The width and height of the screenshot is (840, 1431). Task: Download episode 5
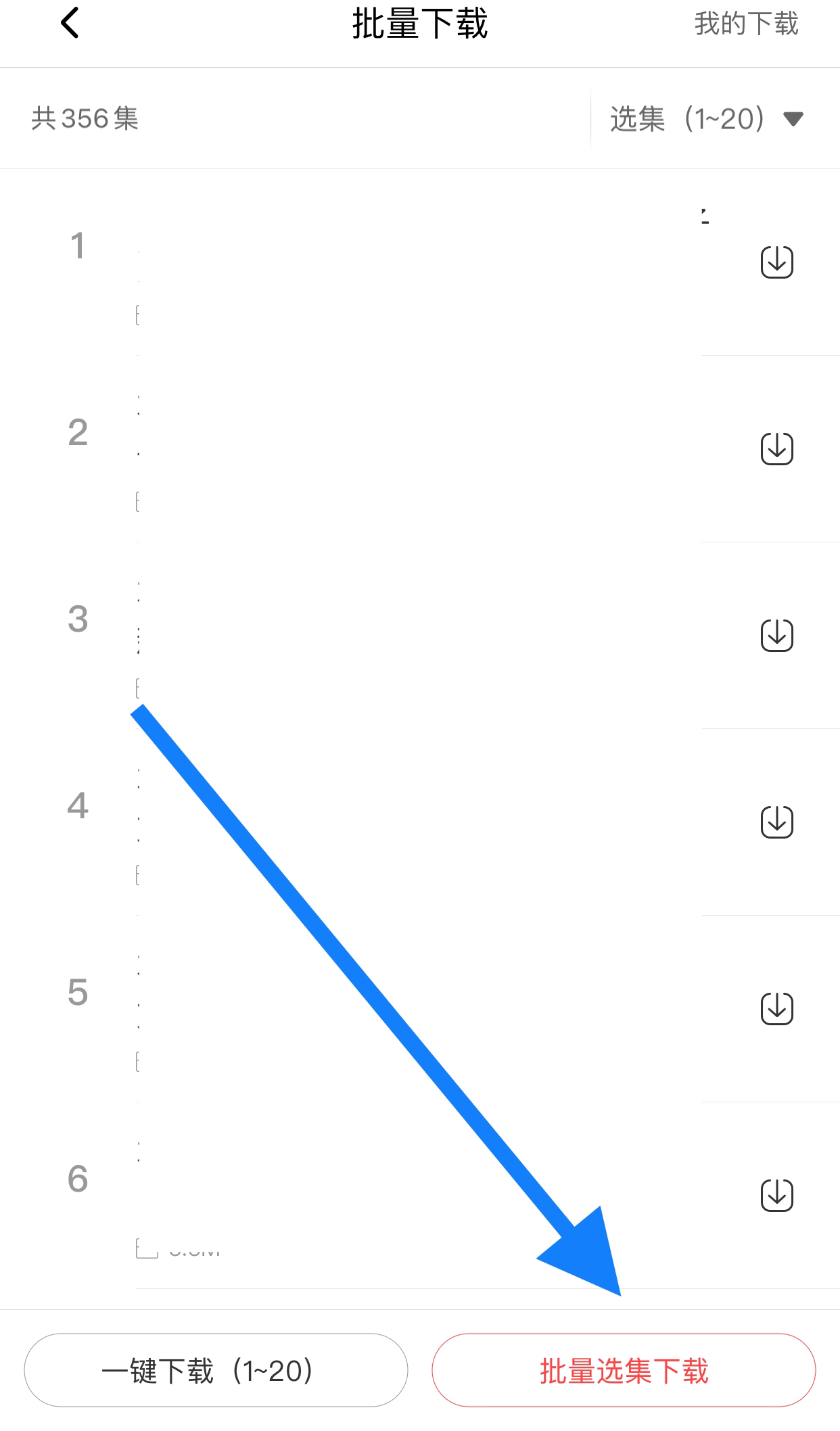point(776,1009)
